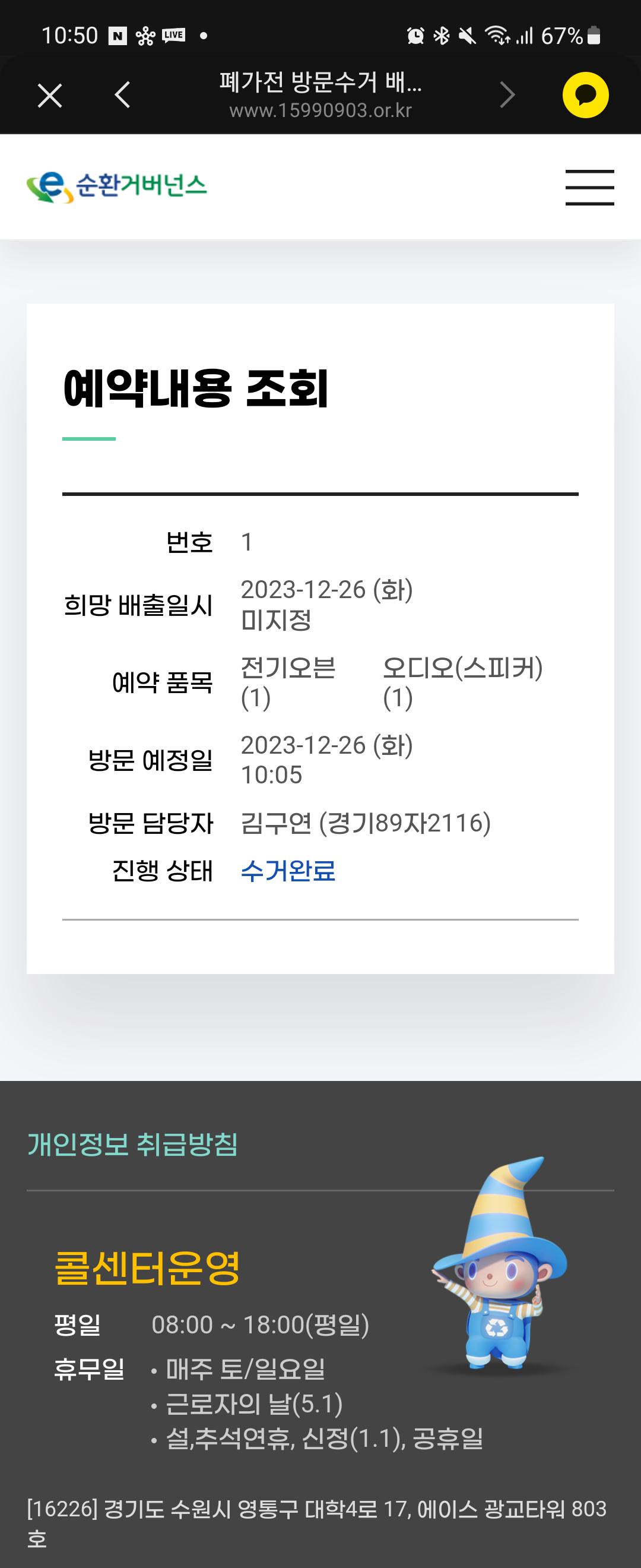Go back to the previous page

[x=123, y=95]
